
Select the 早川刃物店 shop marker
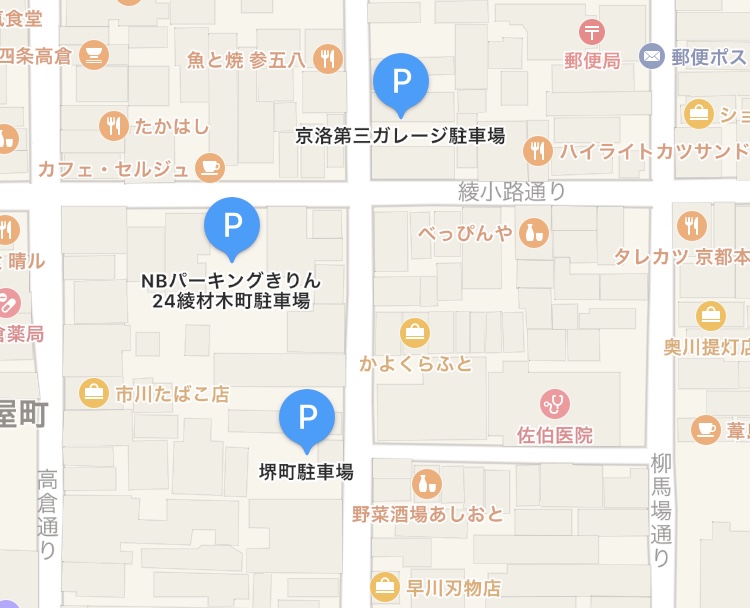(385, 587)
